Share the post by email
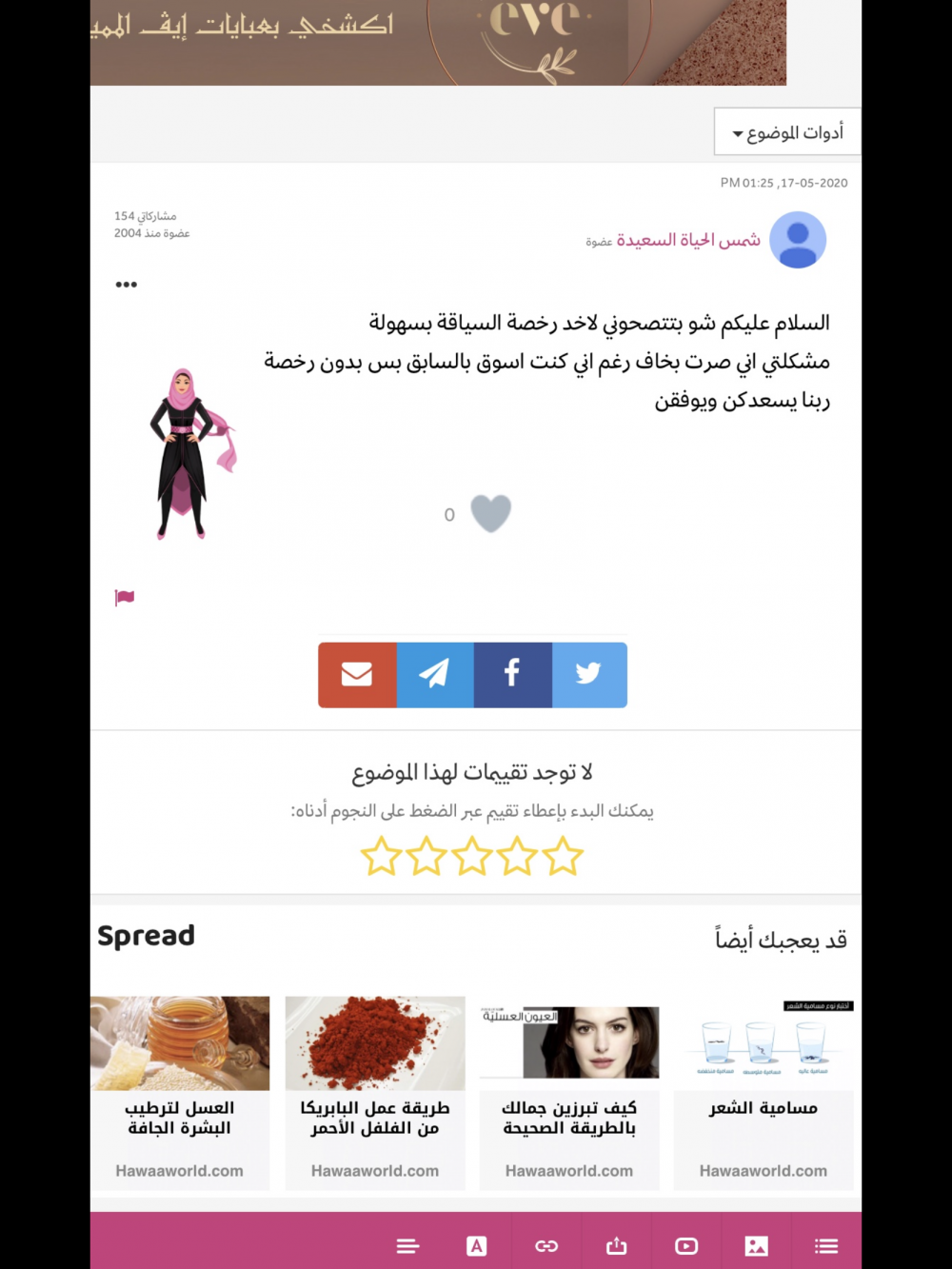The width and height of the screenshot is (952, 1269). click(357, 674)
